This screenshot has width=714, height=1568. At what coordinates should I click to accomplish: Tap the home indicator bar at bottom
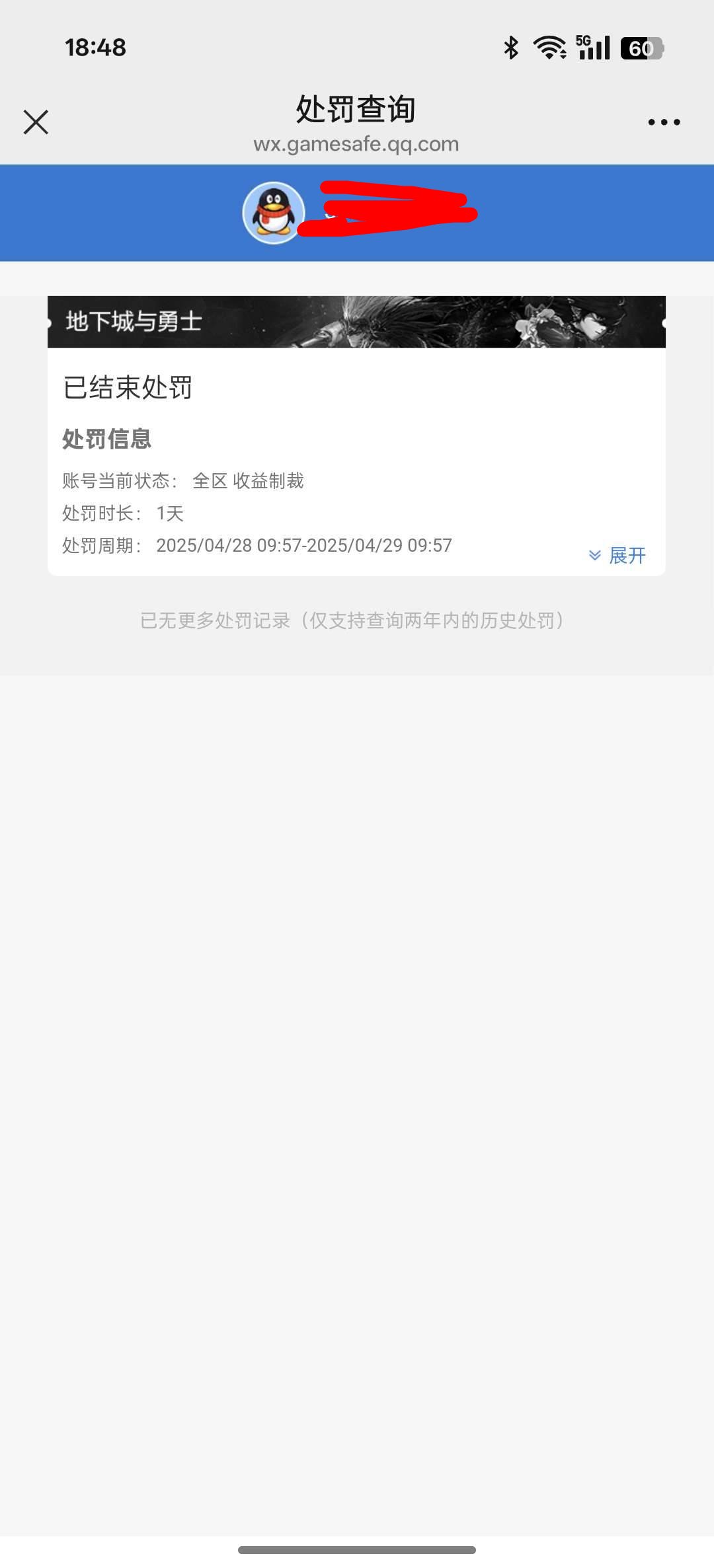click(x=357, y=1550)
